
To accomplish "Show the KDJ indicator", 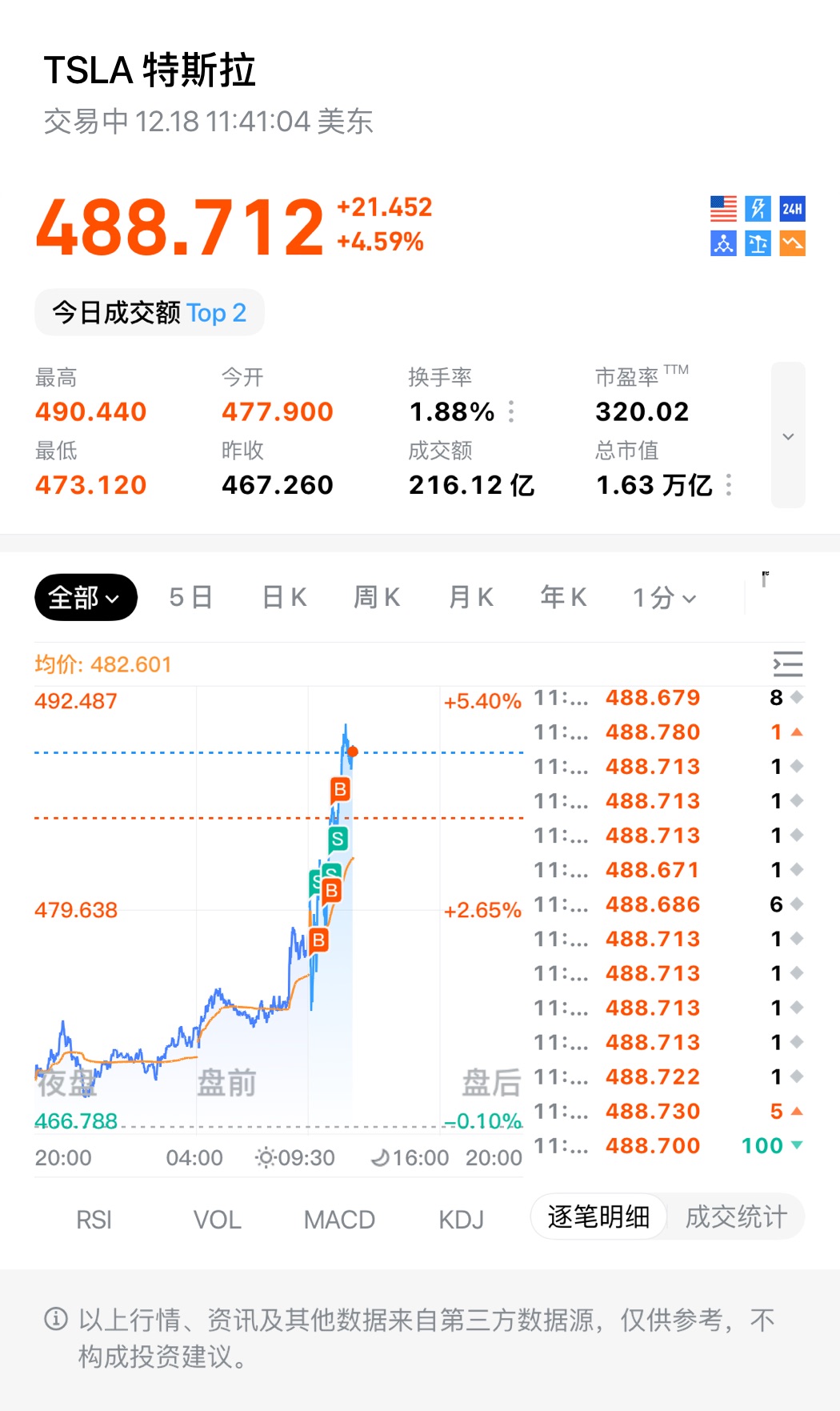I will pos(462,1220).
